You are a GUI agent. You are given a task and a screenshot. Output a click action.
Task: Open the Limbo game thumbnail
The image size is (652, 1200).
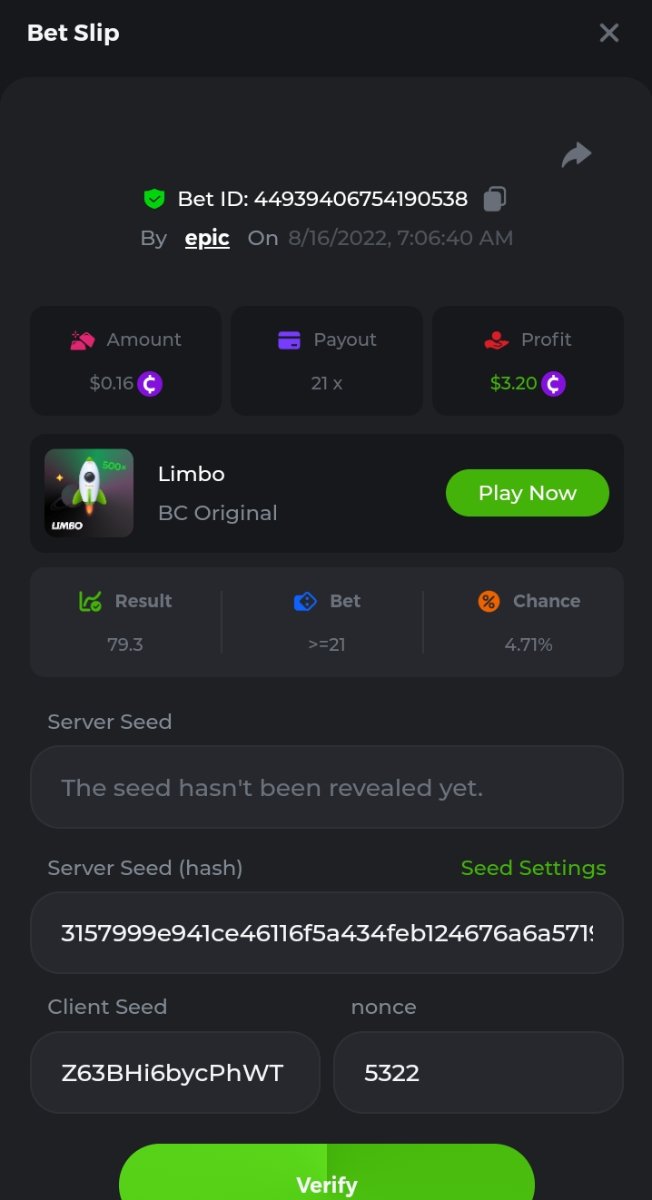tap(89, 493)
